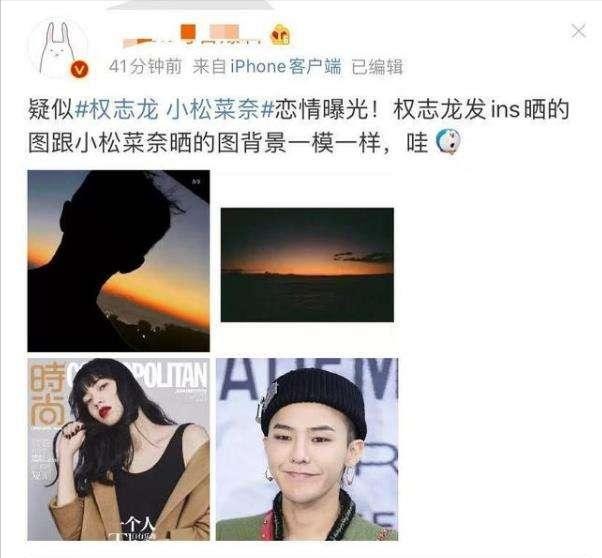Dismiss the post with the X button
602x558 pixels.
coord(578,32)
